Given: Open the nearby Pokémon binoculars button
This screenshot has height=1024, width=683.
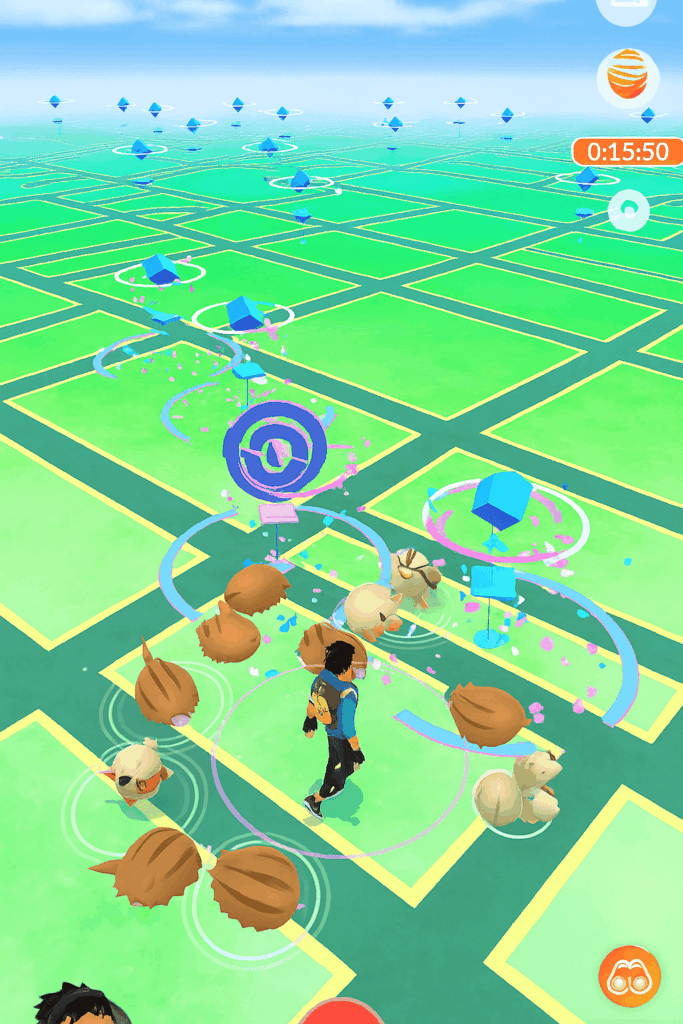Looking at the screenshot, I should pos(629,975).
